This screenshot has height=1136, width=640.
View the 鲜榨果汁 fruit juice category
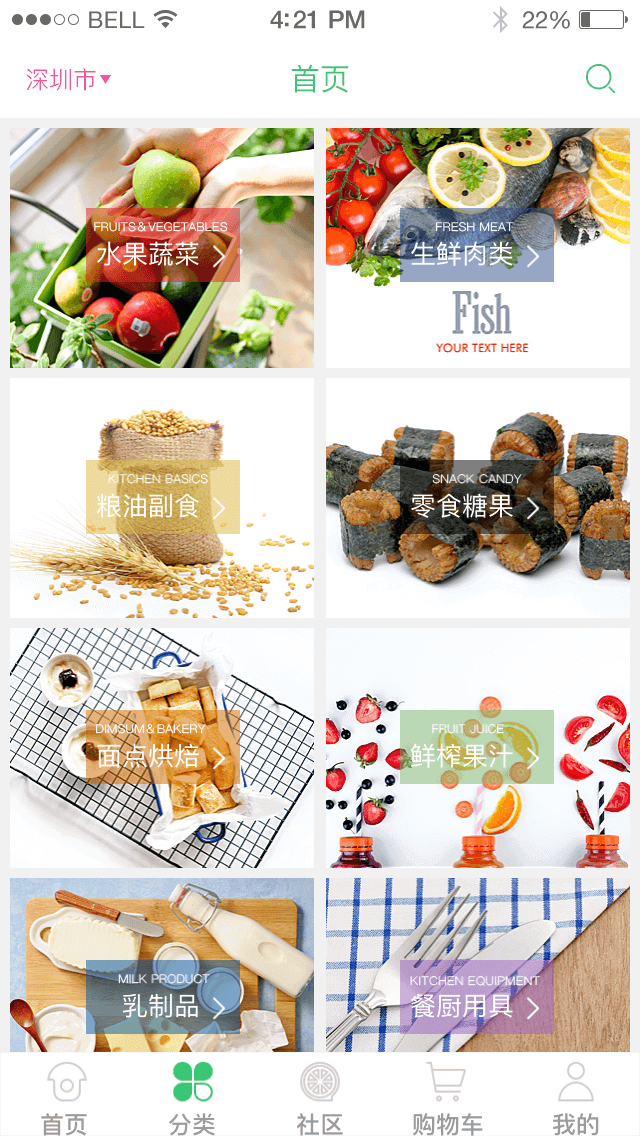coord(476,748)
